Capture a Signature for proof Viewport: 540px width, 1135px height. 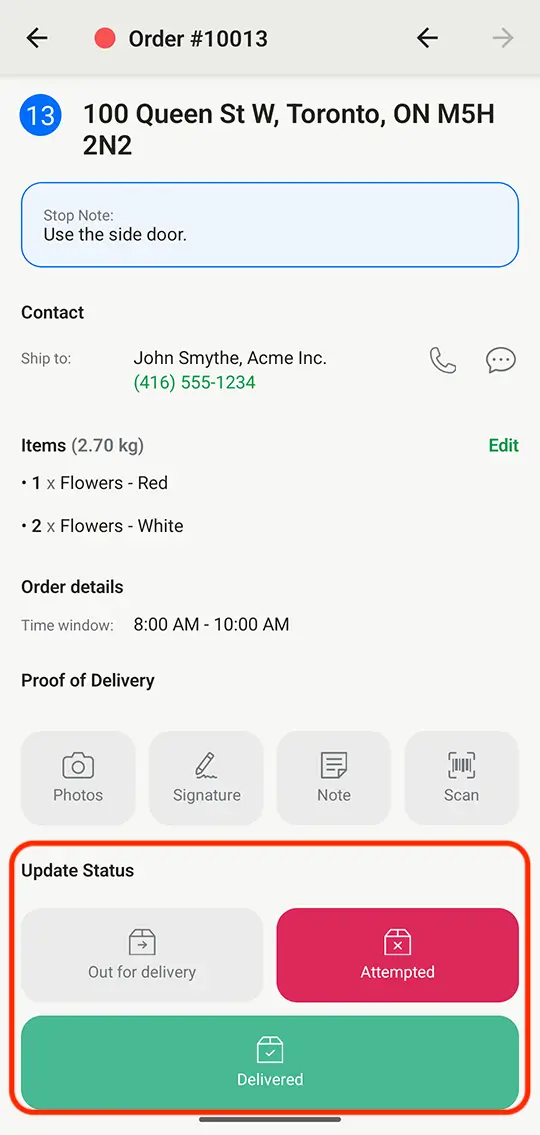206,778
